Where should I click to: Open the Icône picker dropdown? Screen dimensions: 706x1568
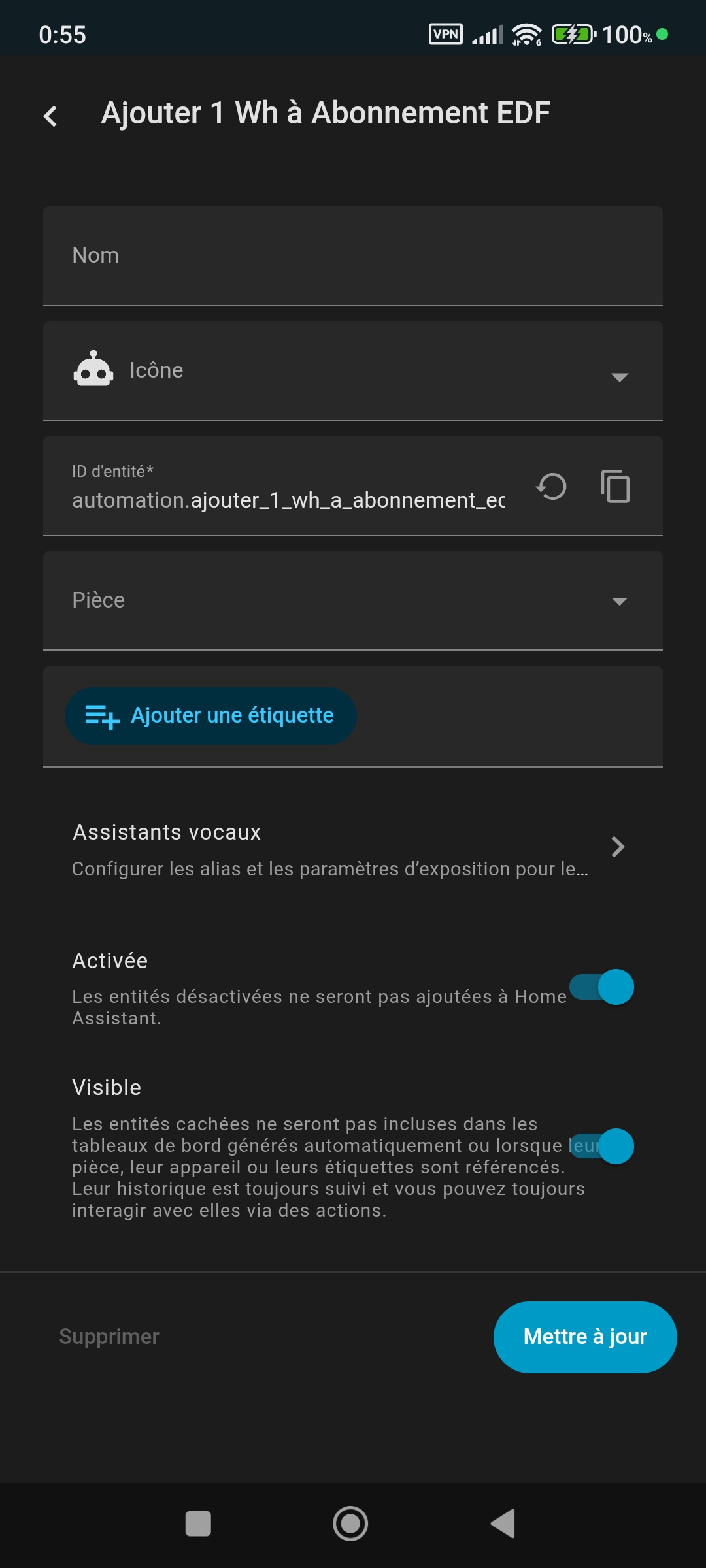click(x=353, y=370)
